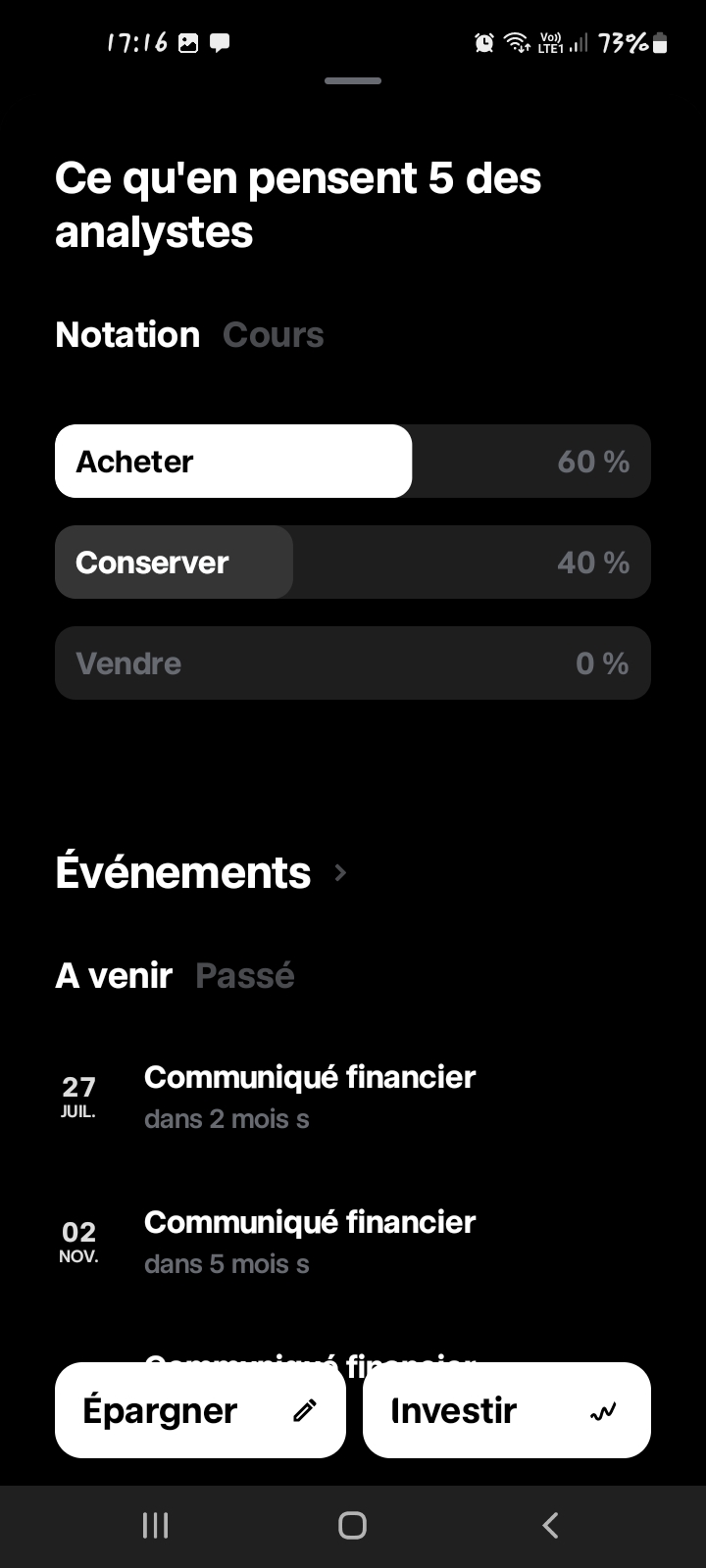Open the Événements section

(x=201, y=872)
